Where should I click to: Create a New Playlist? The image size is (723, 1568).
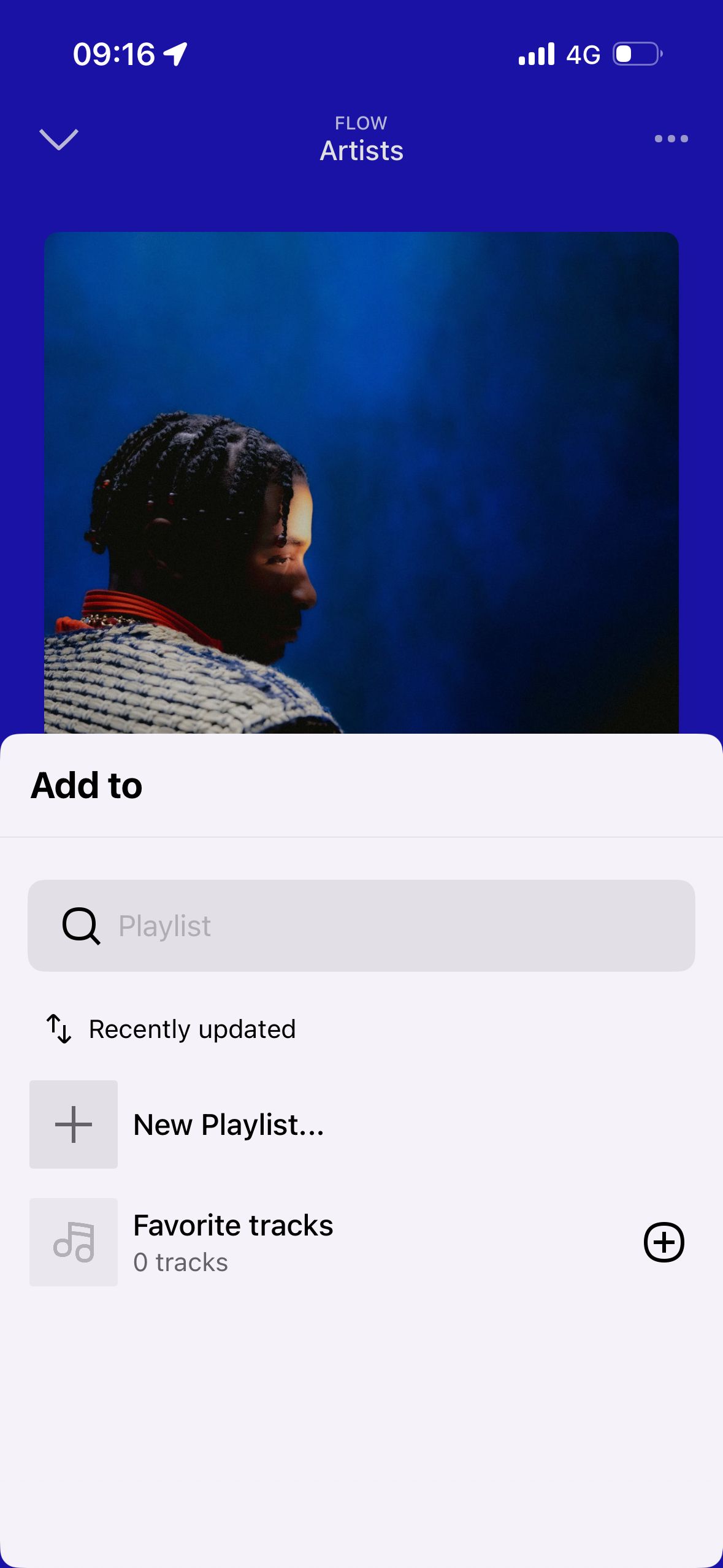point(228,1124)
